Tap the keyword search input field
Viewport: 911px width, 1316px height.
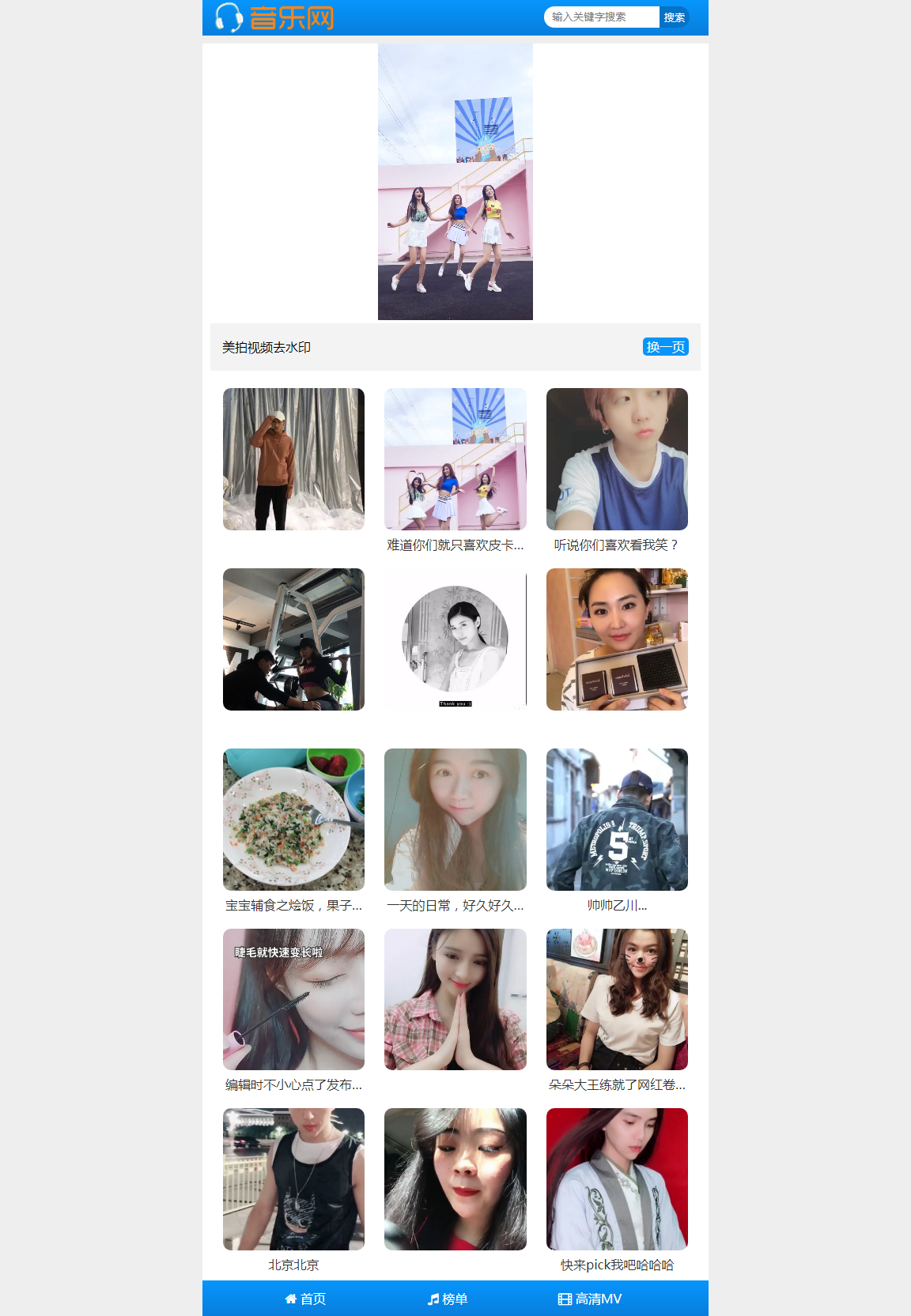601,17
